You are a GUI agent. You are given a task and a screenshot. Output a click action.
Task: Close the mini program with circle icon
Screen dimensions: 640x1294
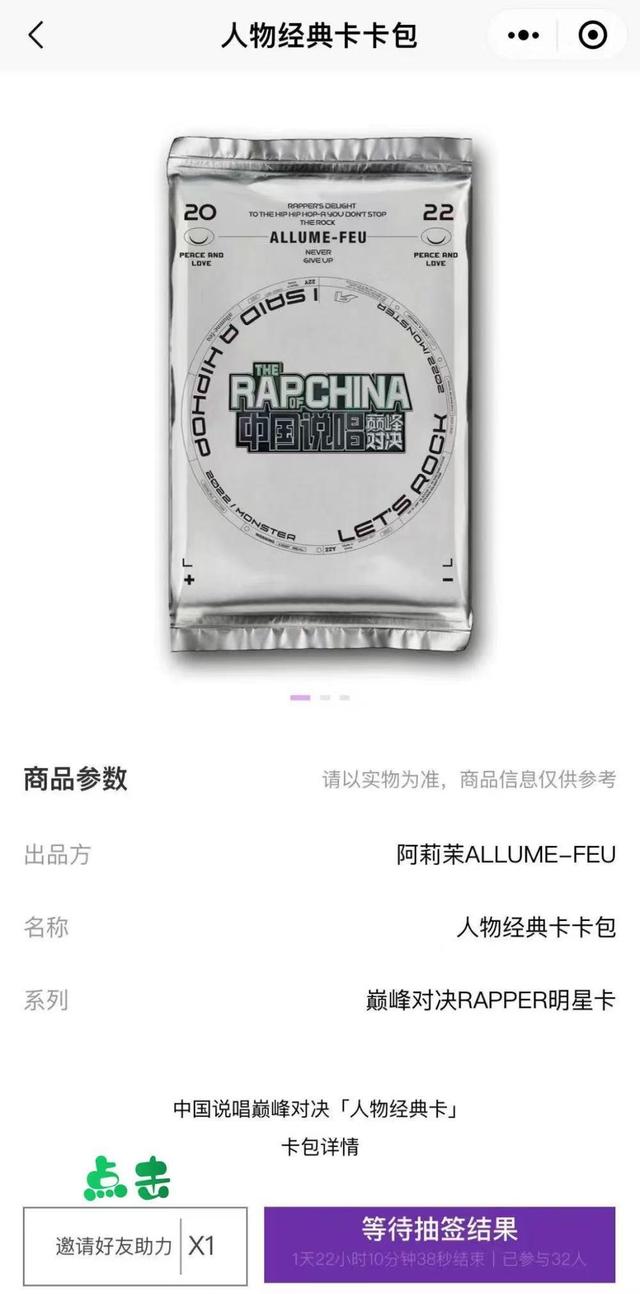(593, 36)
